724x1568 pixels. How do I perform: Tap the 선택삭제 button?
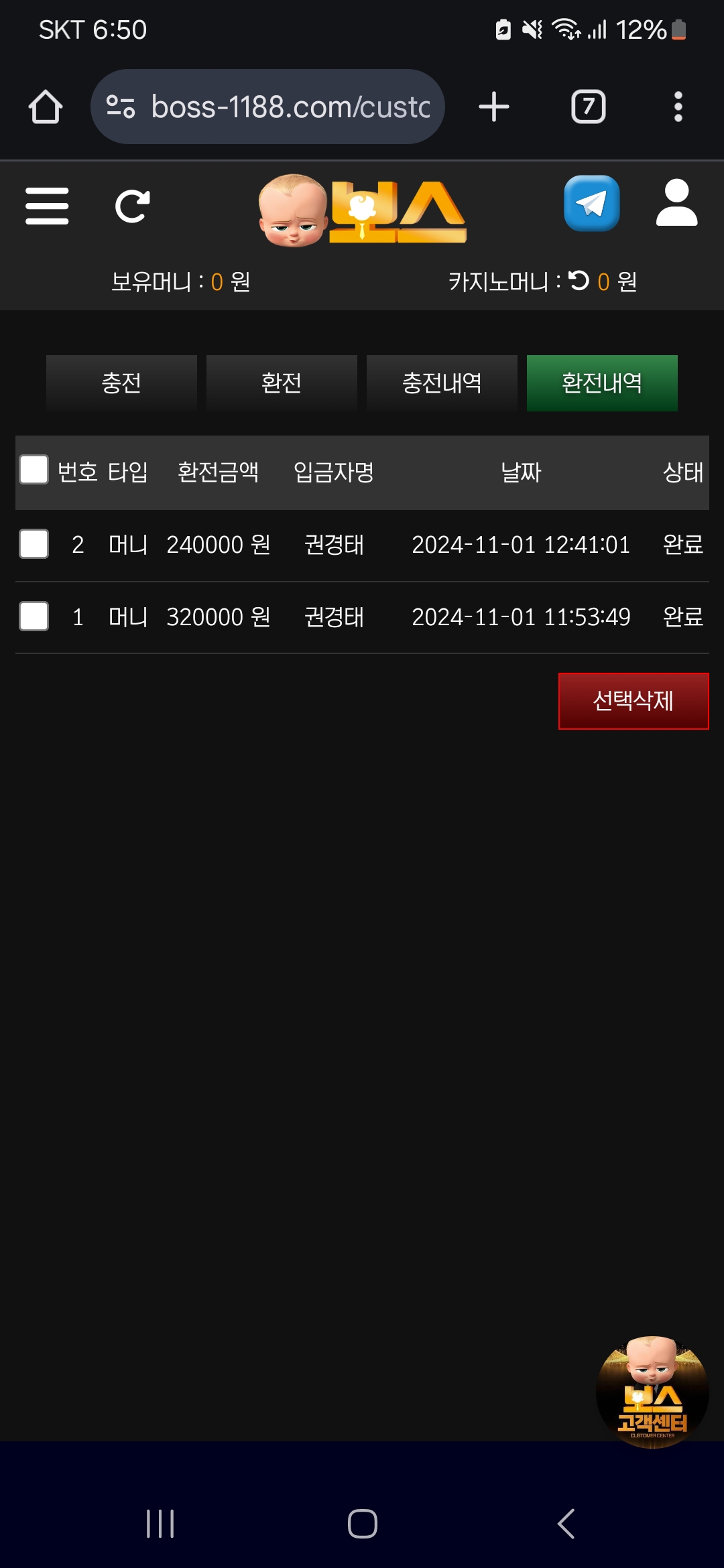633,701
